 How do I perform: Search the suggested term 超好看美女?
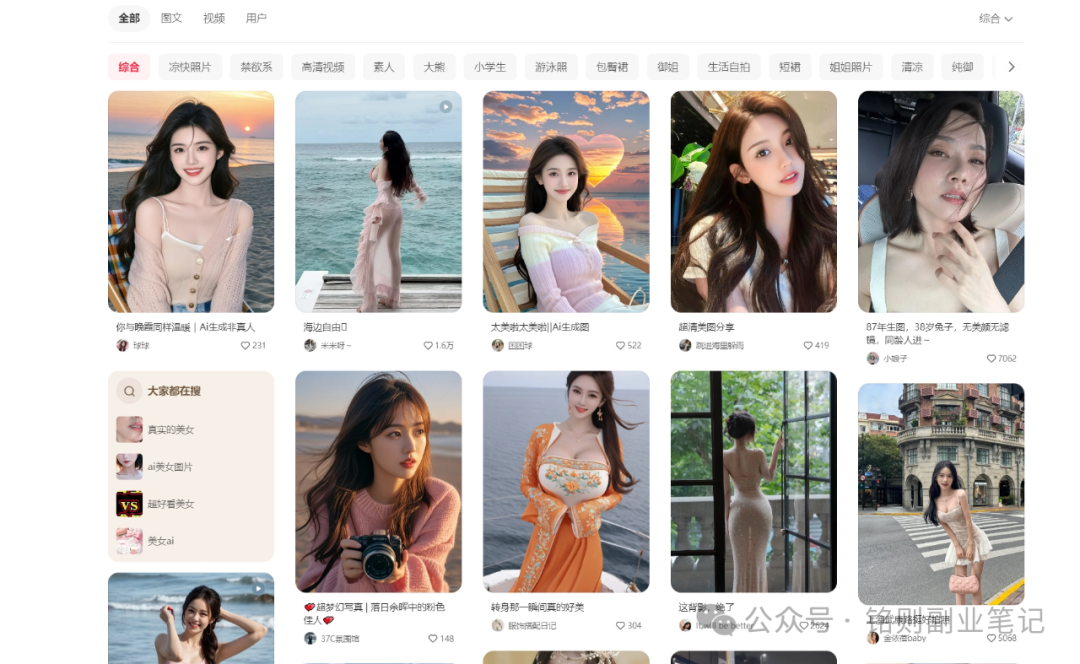171,504
